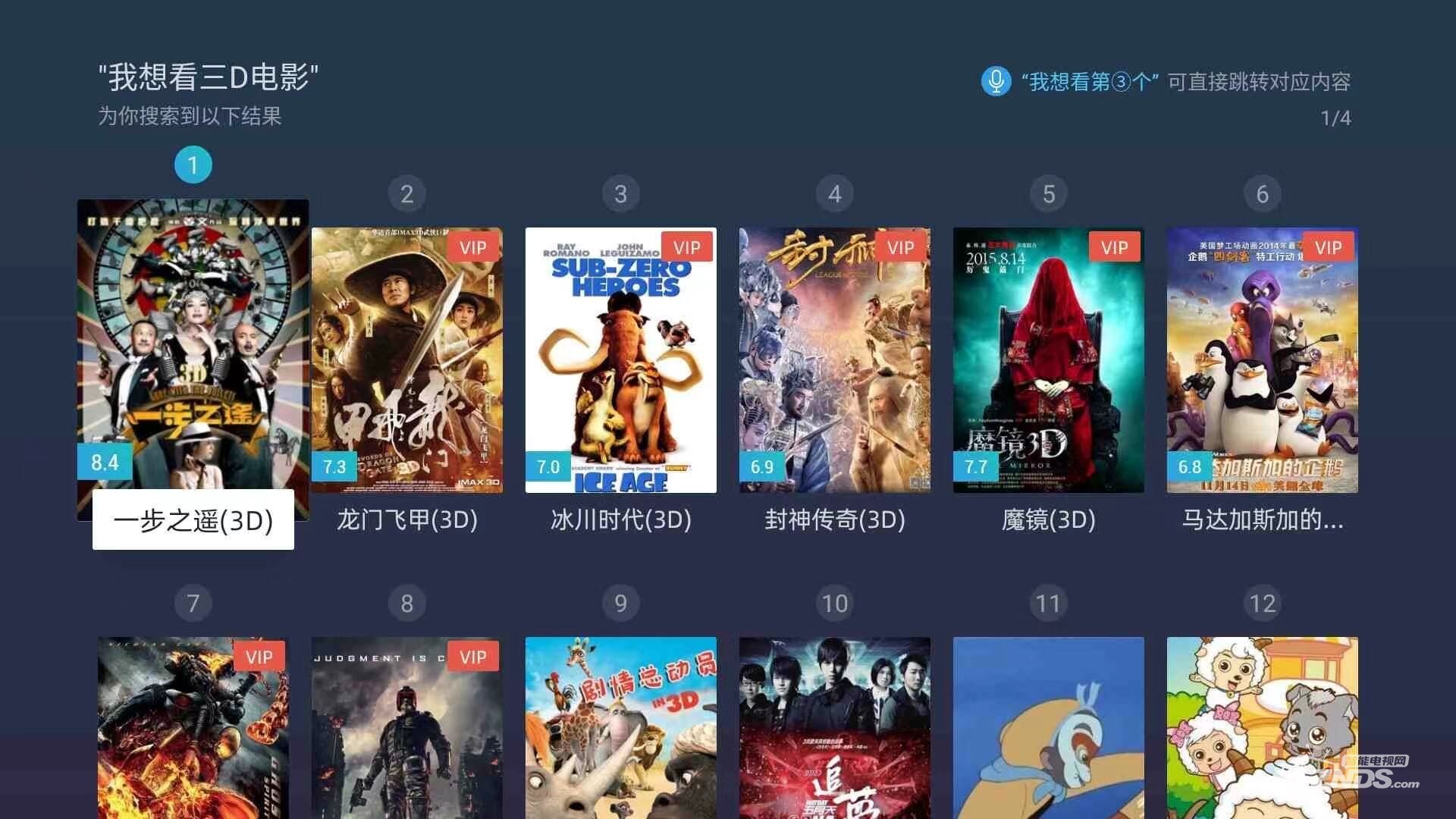Activate the voice microphone icon
Screen dimensions: 1456x819
coord(996,81)
